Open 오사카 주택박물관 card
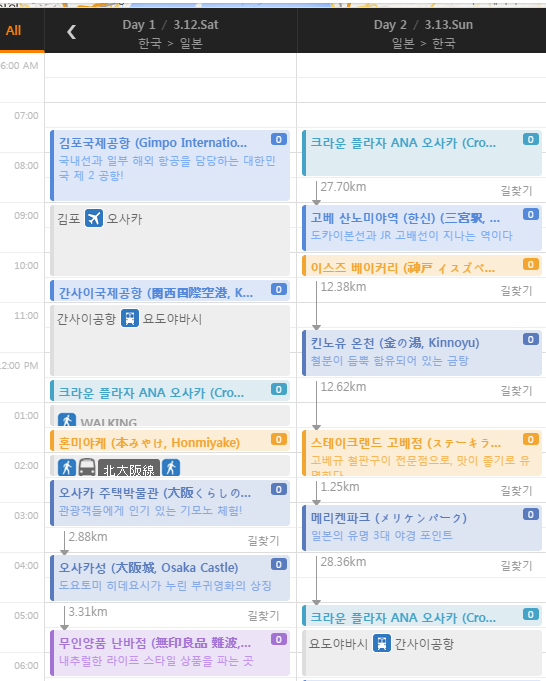Screen dimensions: 546x681 pyautogui.click(x=170, y=502)
